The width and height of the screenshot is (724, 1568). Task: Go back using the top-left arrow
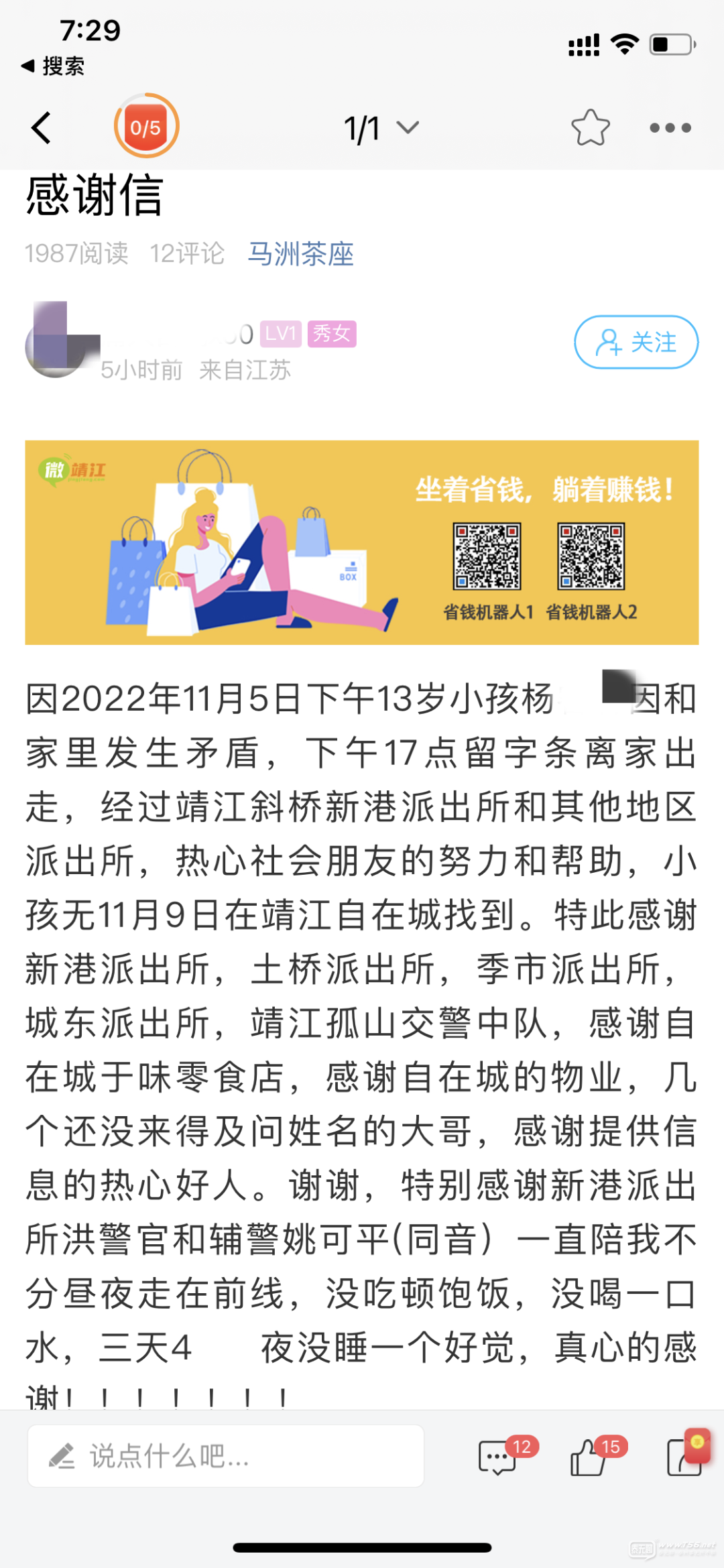pyautogui.click(x=42, y=127)
